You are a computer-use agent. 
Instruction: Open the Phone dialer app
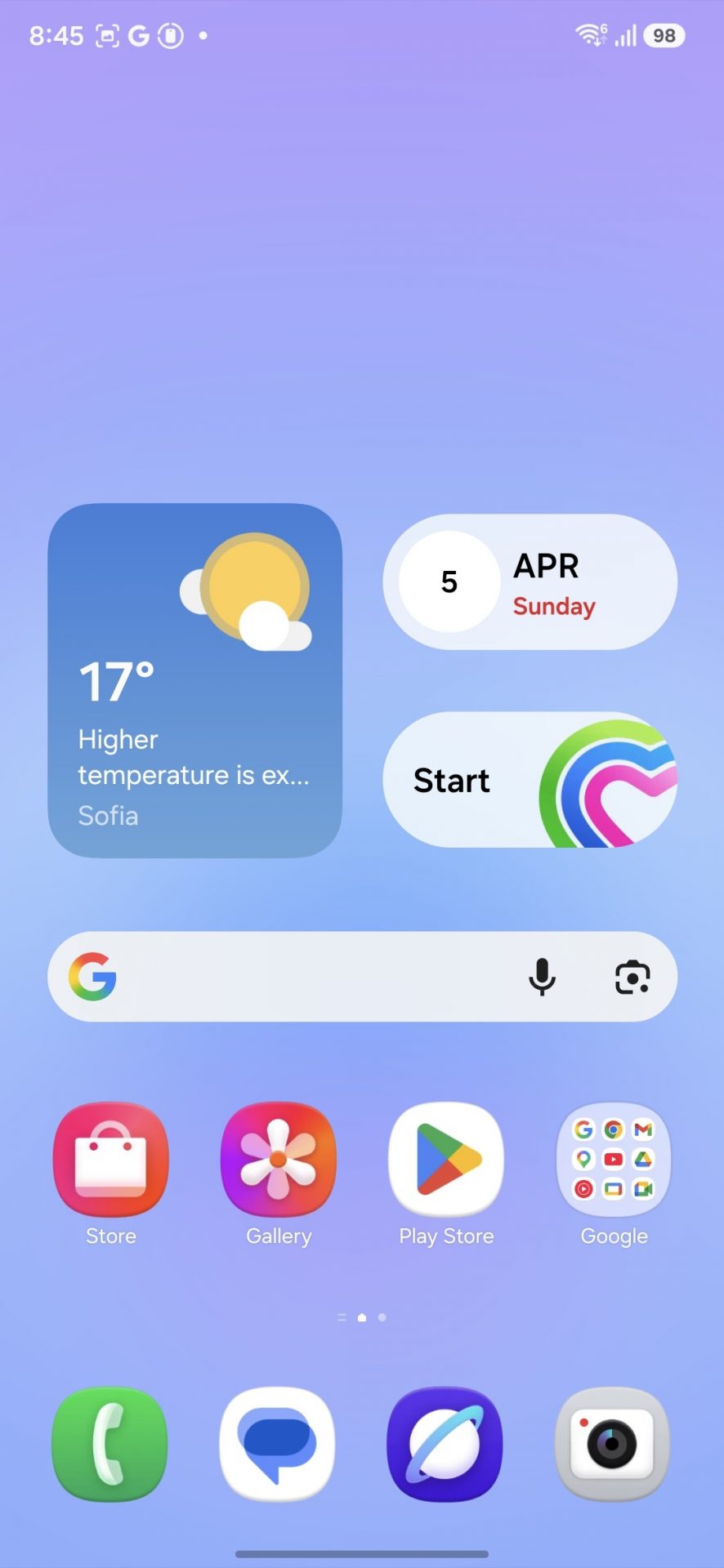pos(110,1444)
